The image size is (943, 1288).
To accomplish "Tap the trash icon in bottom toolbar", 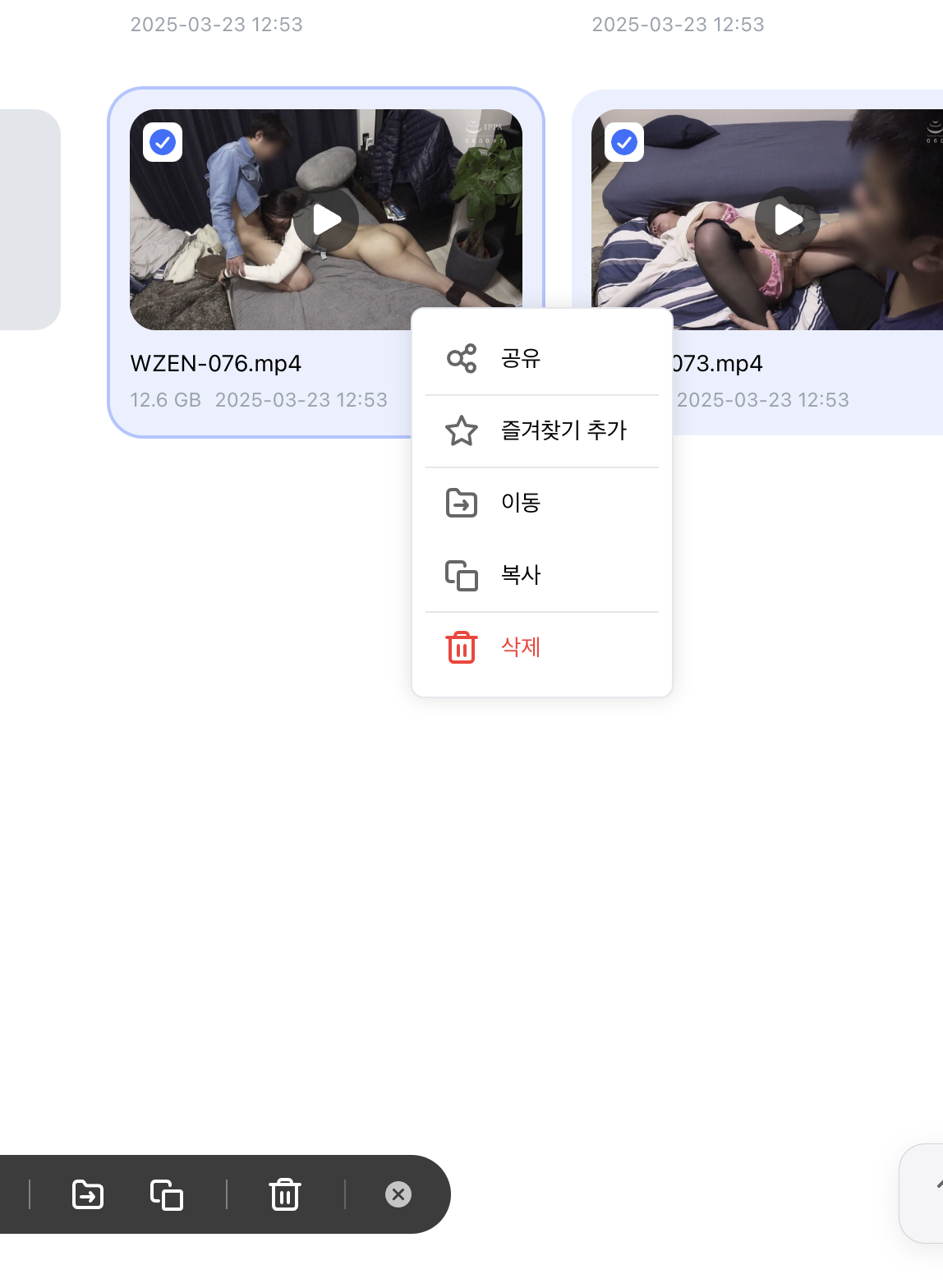I will tap(285, 1194).
